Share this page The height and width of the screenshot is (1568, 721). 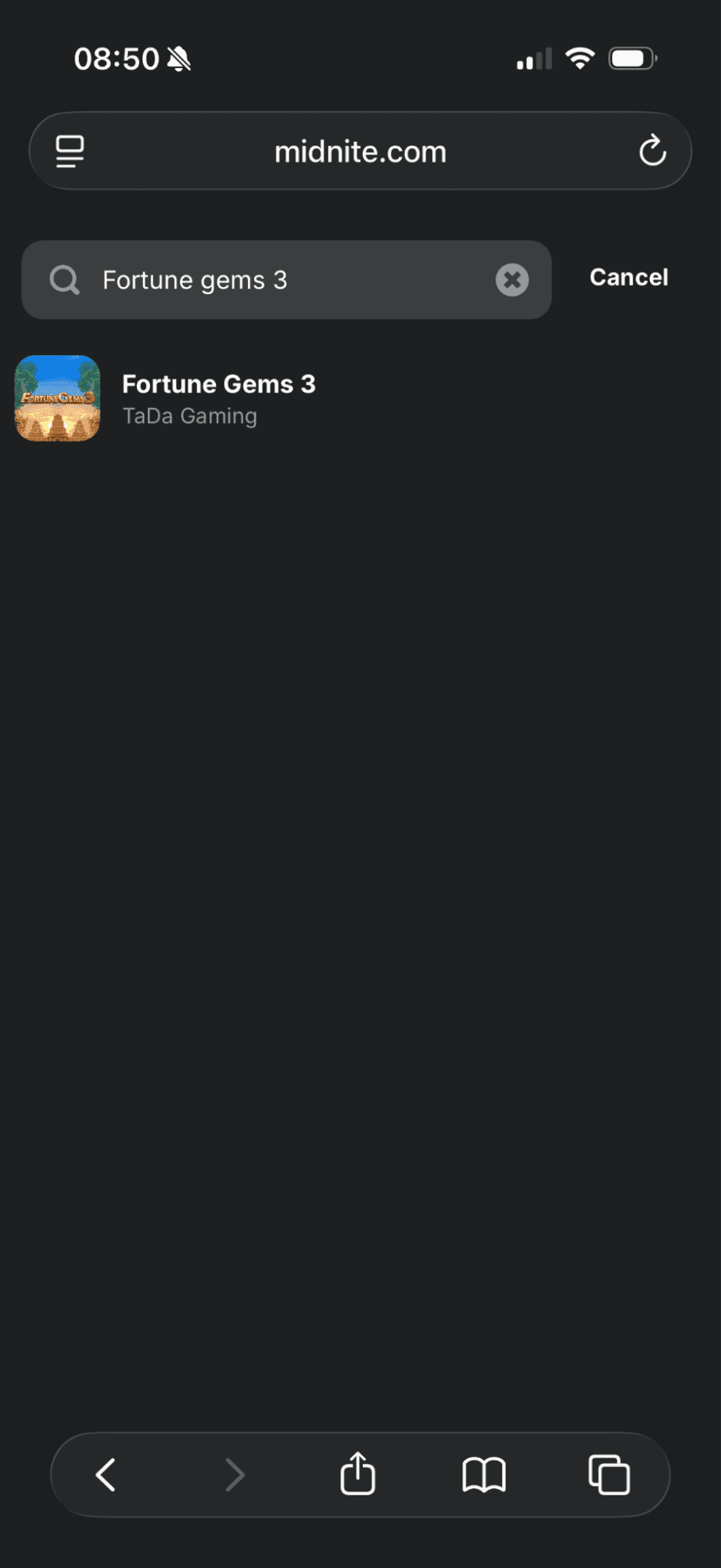click(x=357, y=1474)
